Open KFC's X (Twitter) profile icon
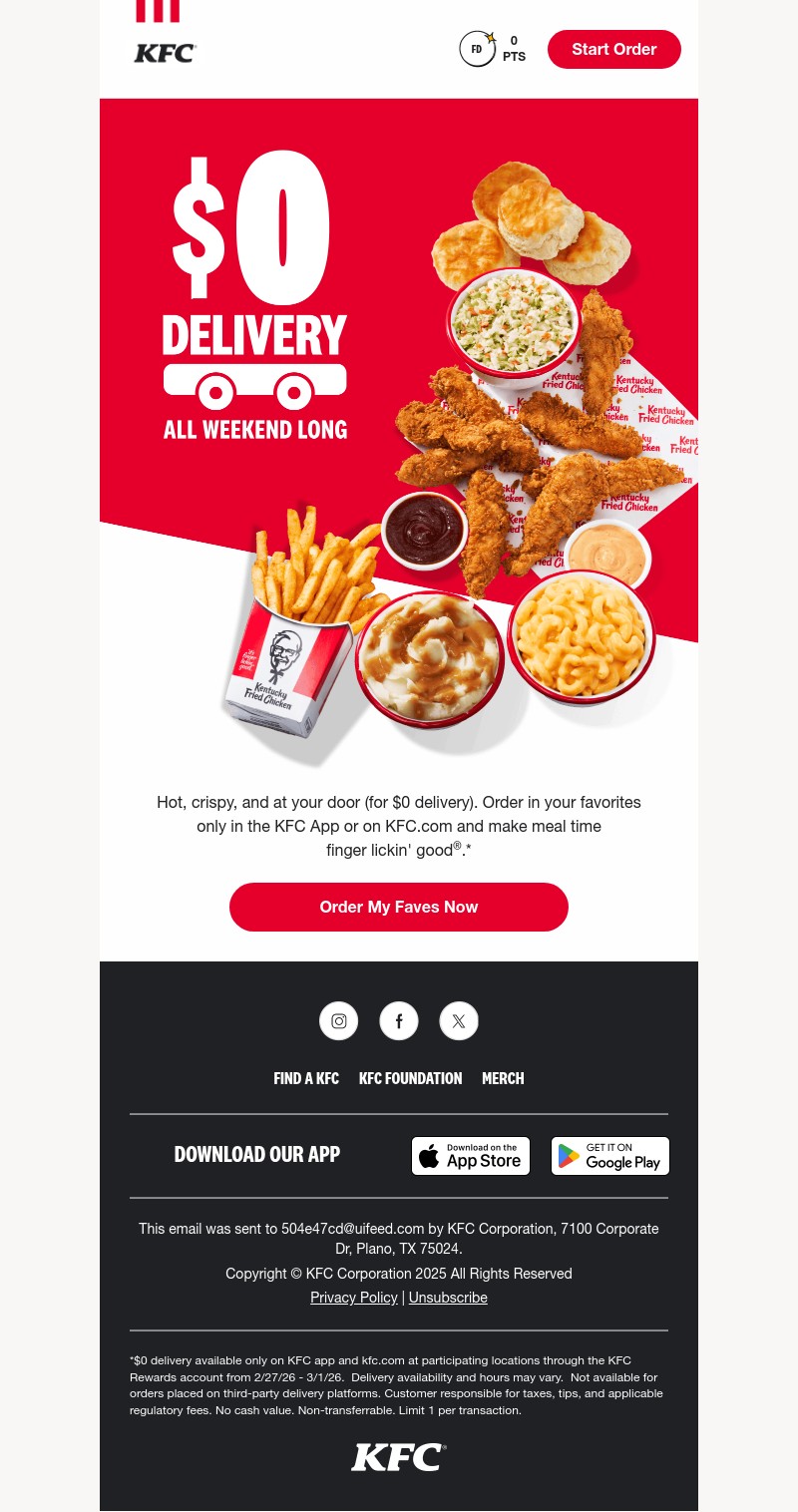 click(458, 1020)
